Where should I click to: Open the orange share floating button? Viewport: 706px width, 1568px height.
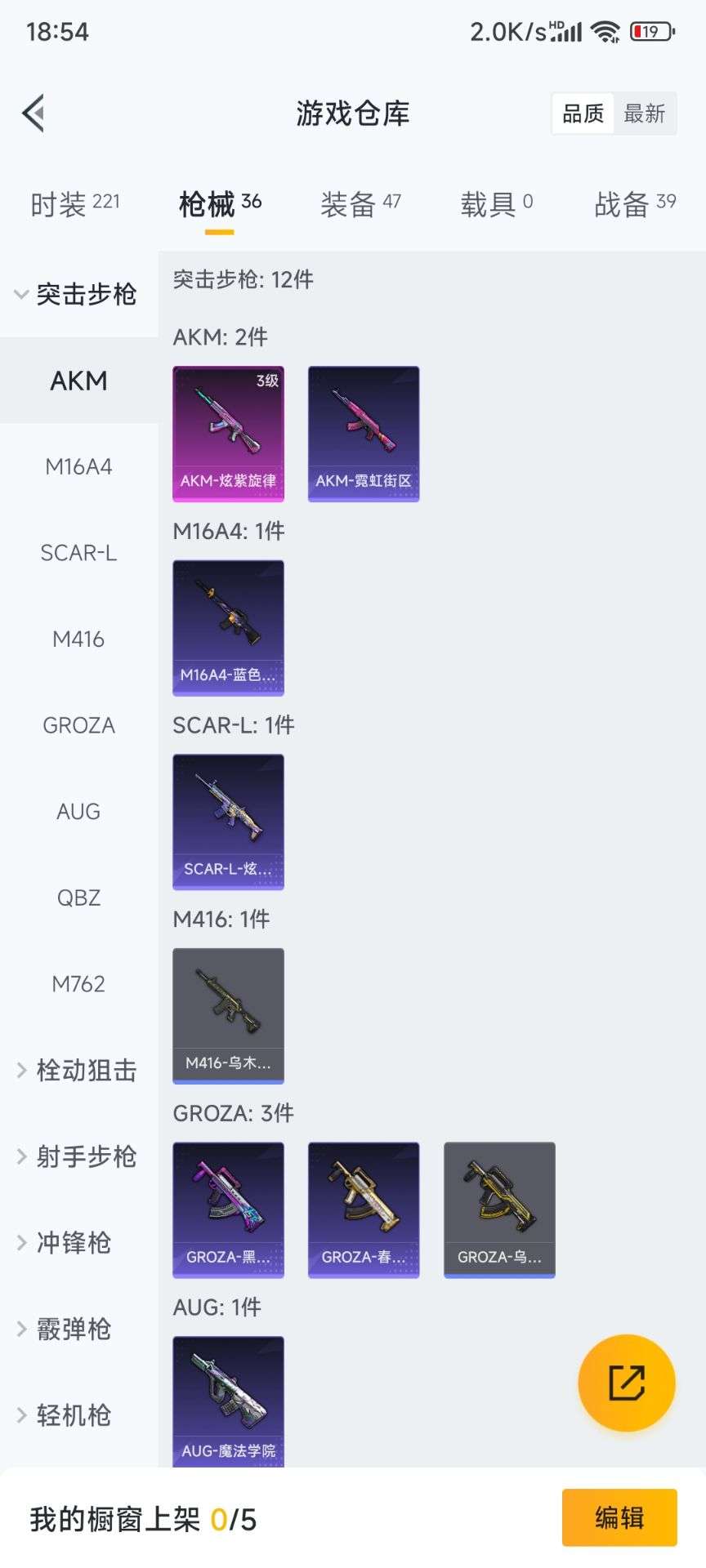[626, 1383]
